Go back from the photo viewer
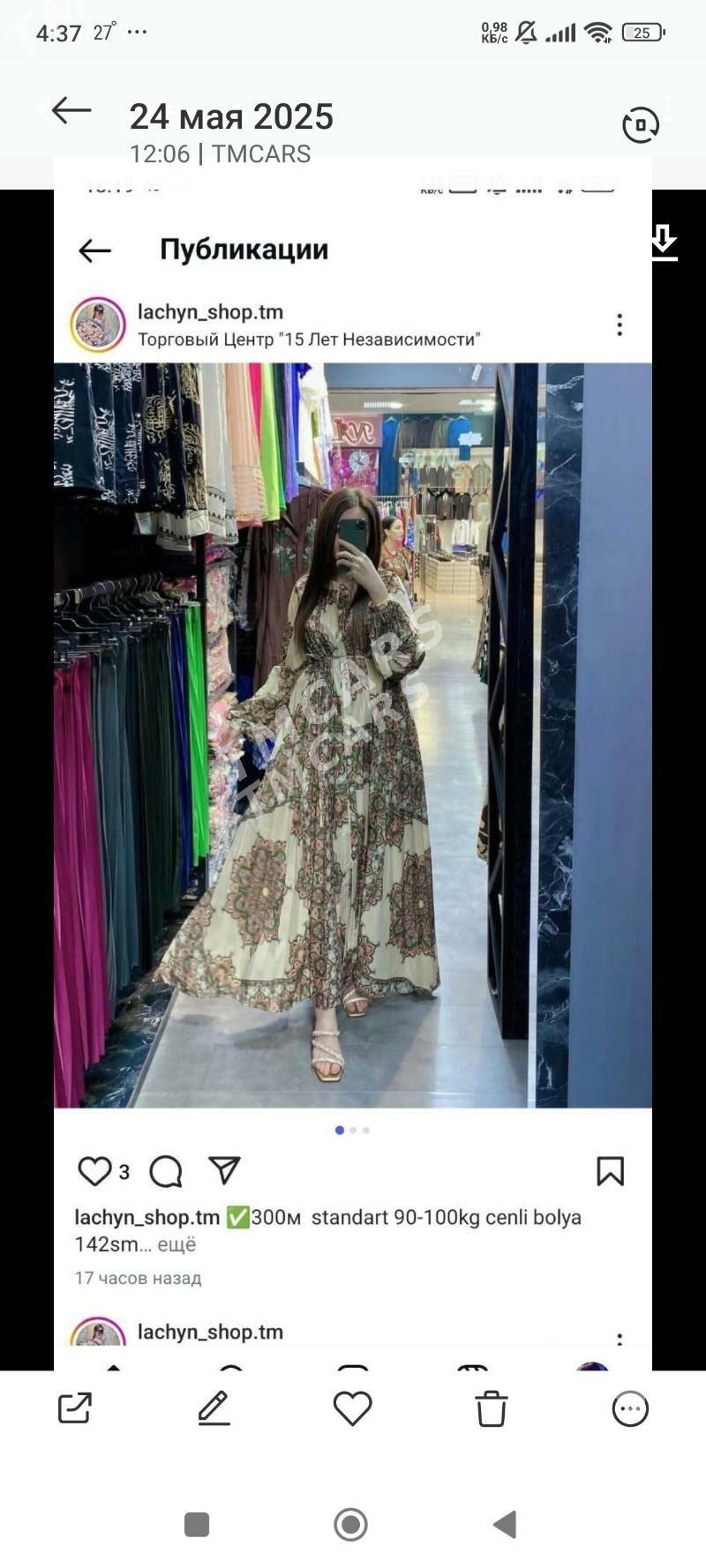 click(71, 111)
